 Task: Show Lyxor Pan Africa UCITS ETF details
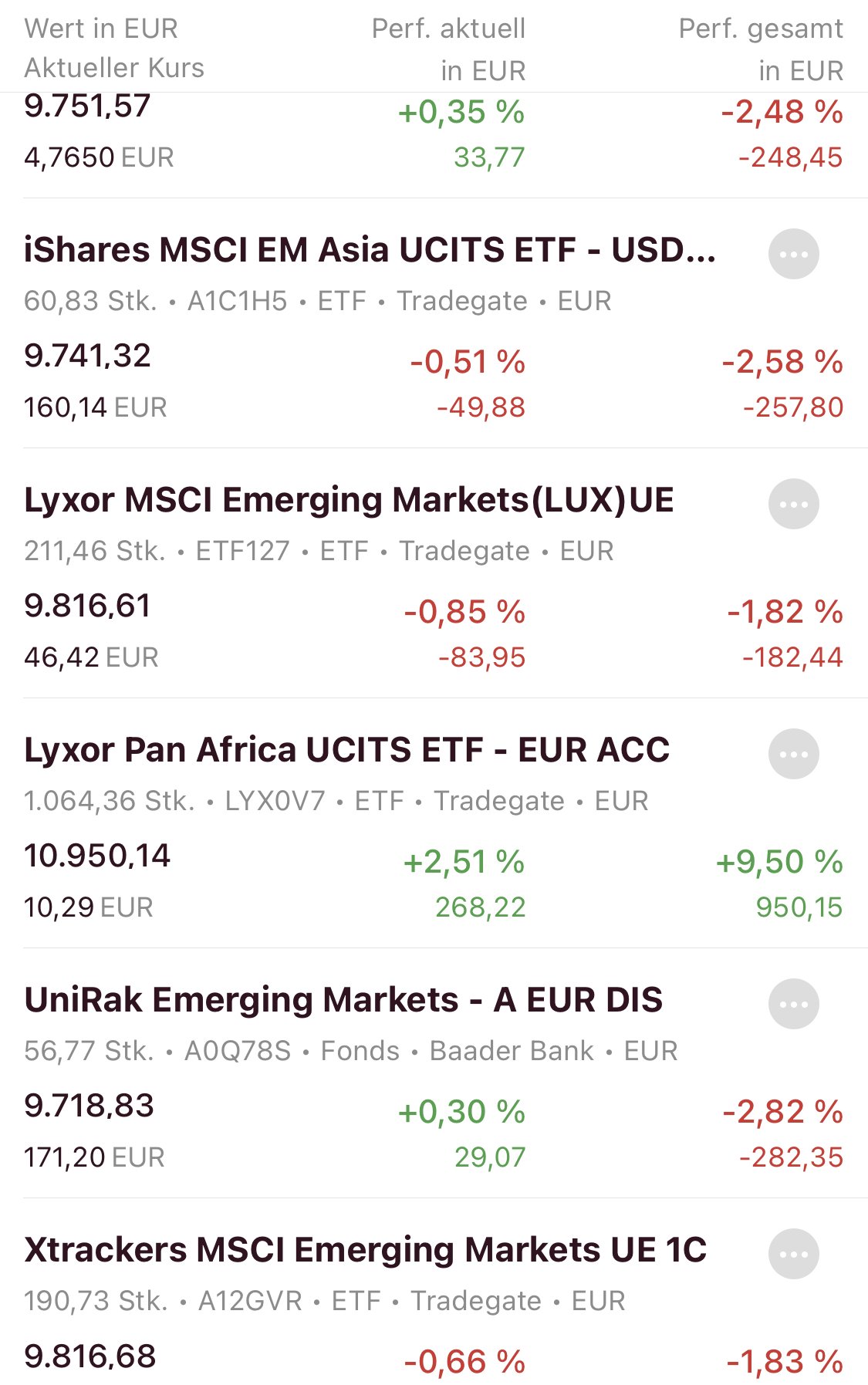point(346,750)
